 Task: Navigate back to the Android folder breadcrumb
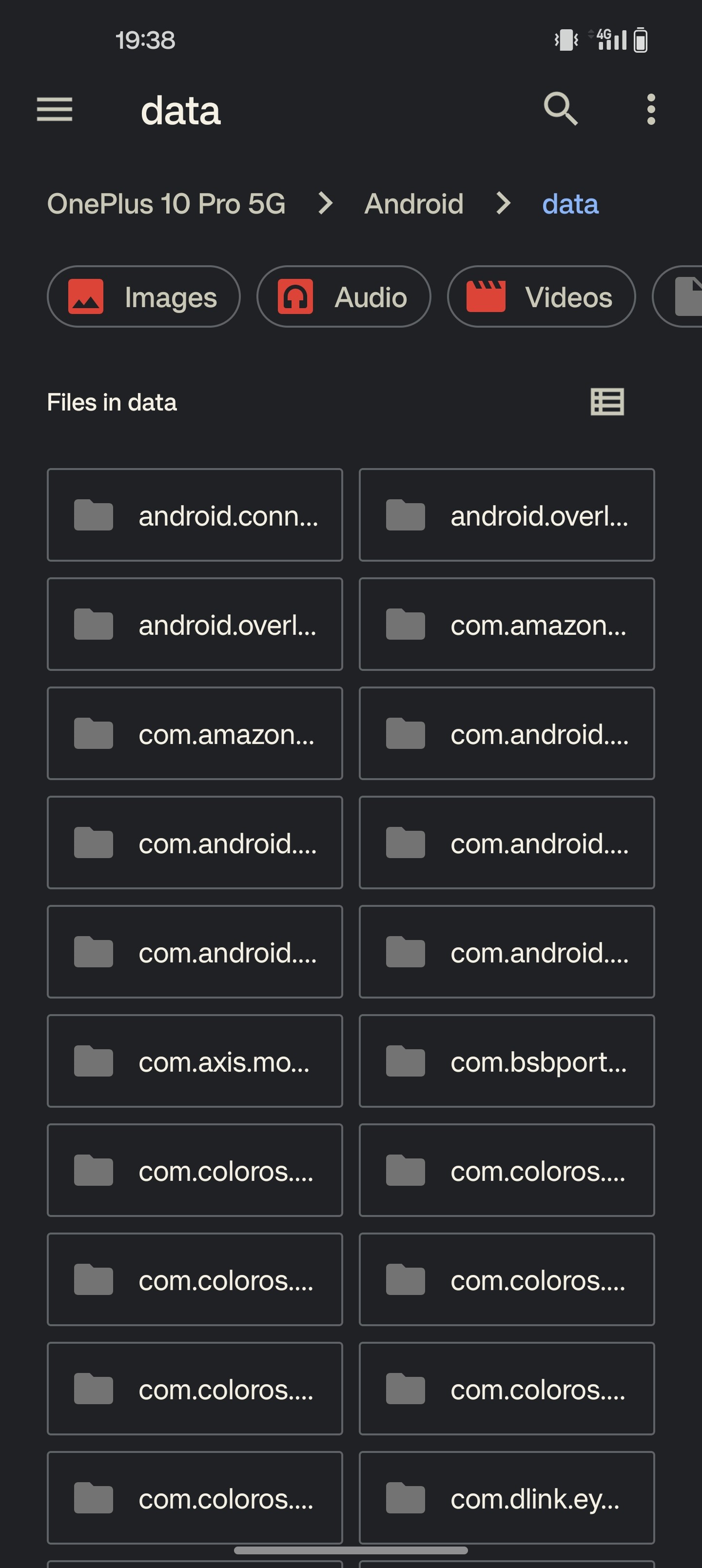[x=413, y=203]
